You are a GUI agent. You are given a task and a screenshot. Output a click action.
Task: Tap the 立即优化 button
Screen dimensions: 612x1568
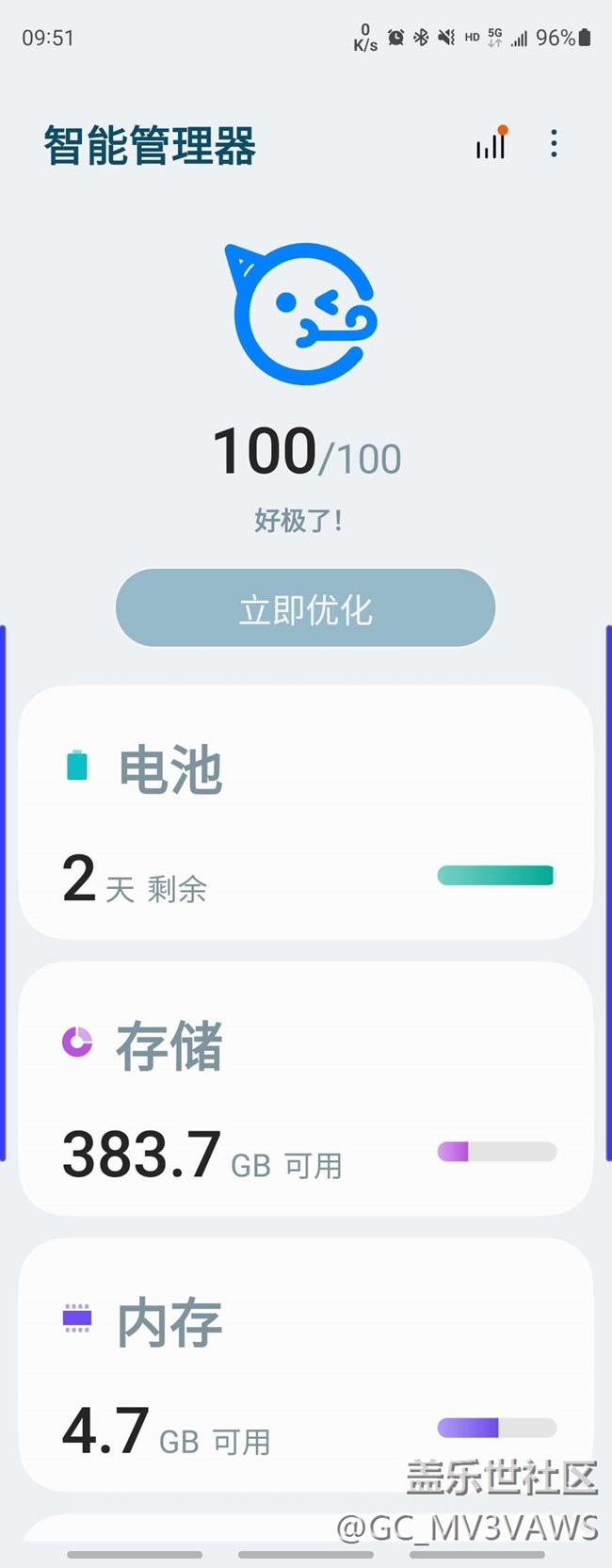pyautogui.click(x=305, y=608)
